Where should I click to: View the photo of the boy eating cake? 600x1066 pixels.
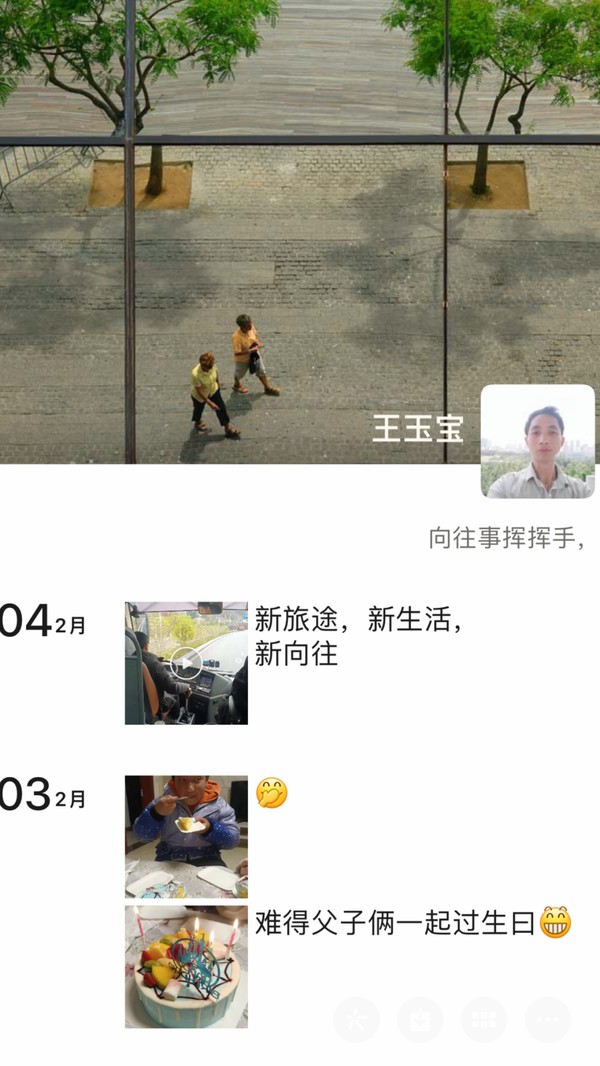(x=186, y=836)
